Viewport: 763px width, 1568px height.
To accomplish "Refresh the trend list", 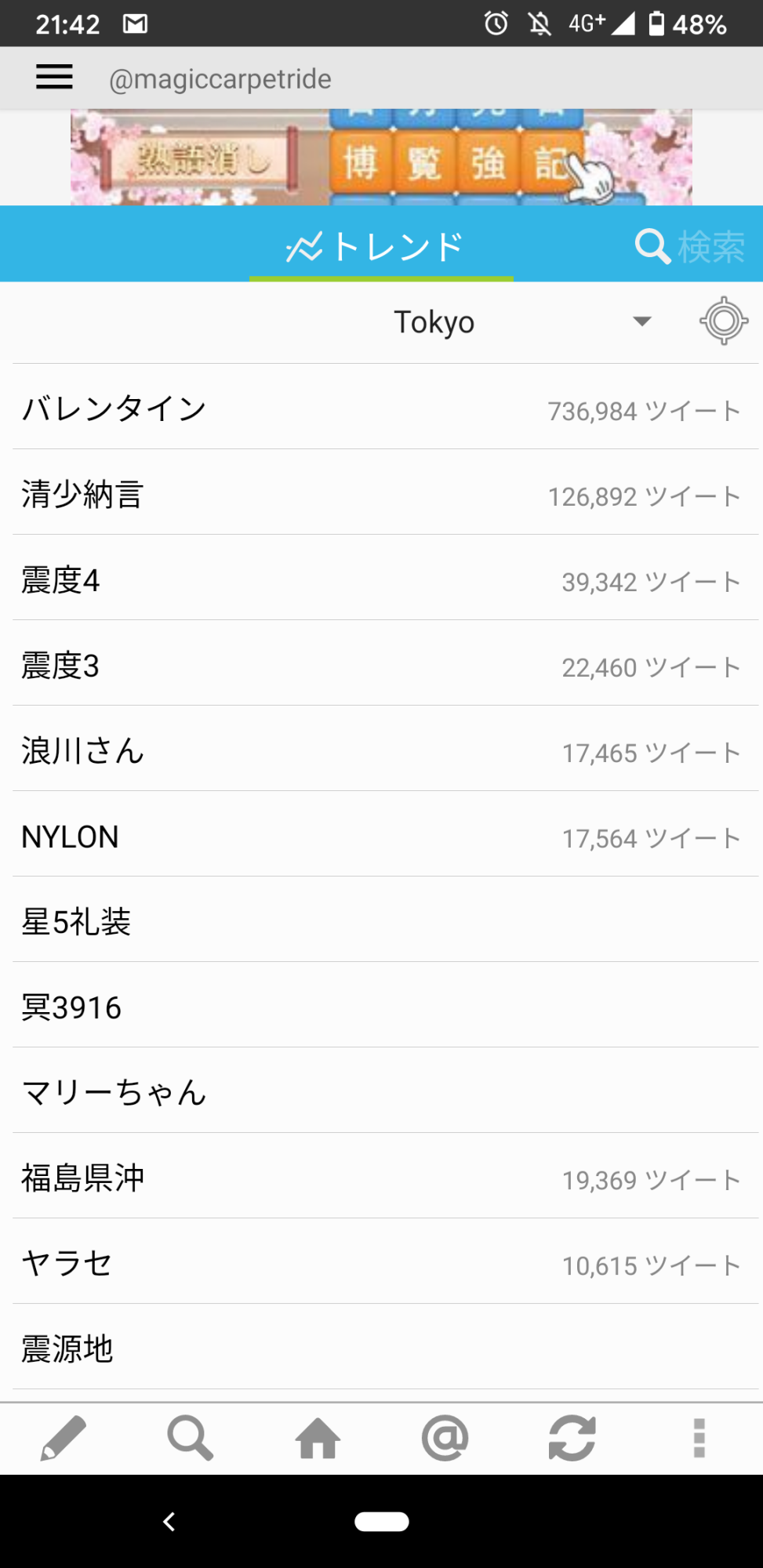I will pos(572,1438).
